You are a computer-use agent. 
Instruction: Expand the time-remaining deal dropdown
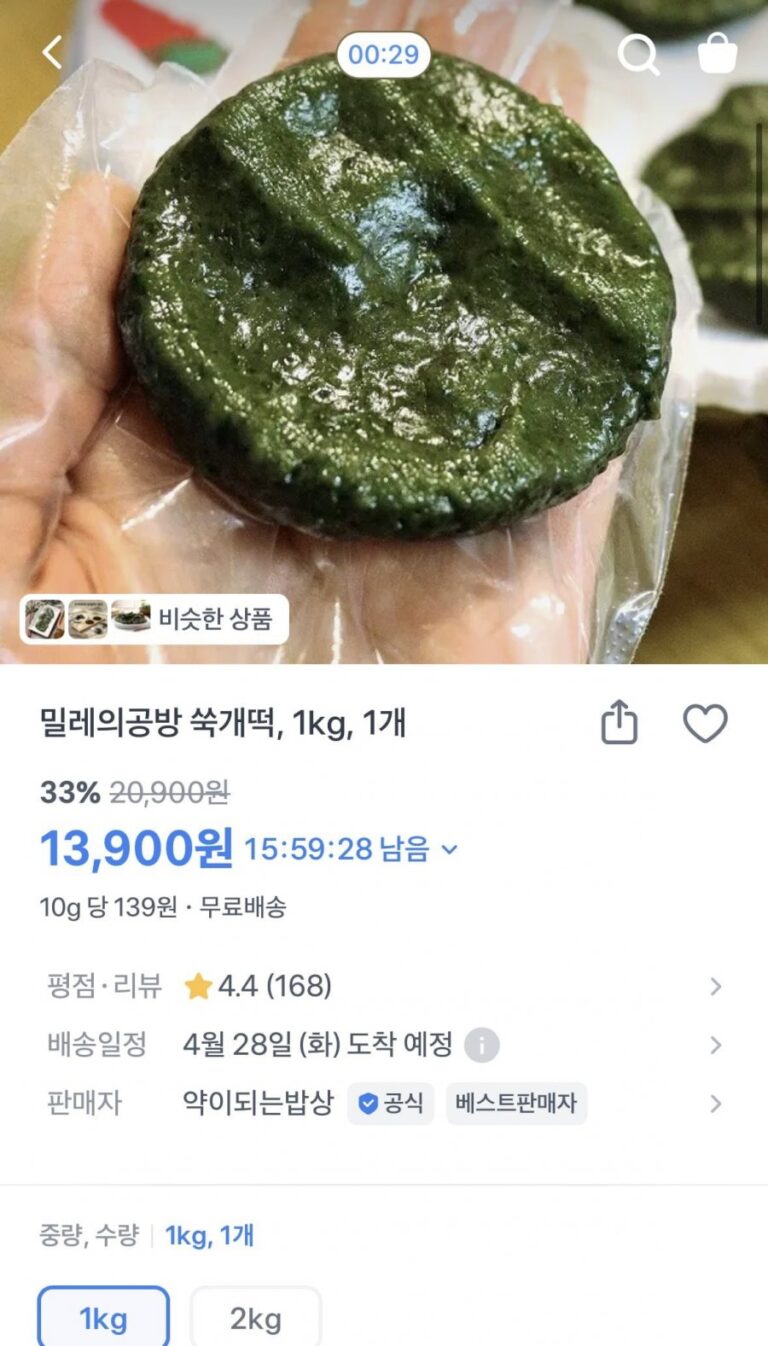click(x=450, y=850)
